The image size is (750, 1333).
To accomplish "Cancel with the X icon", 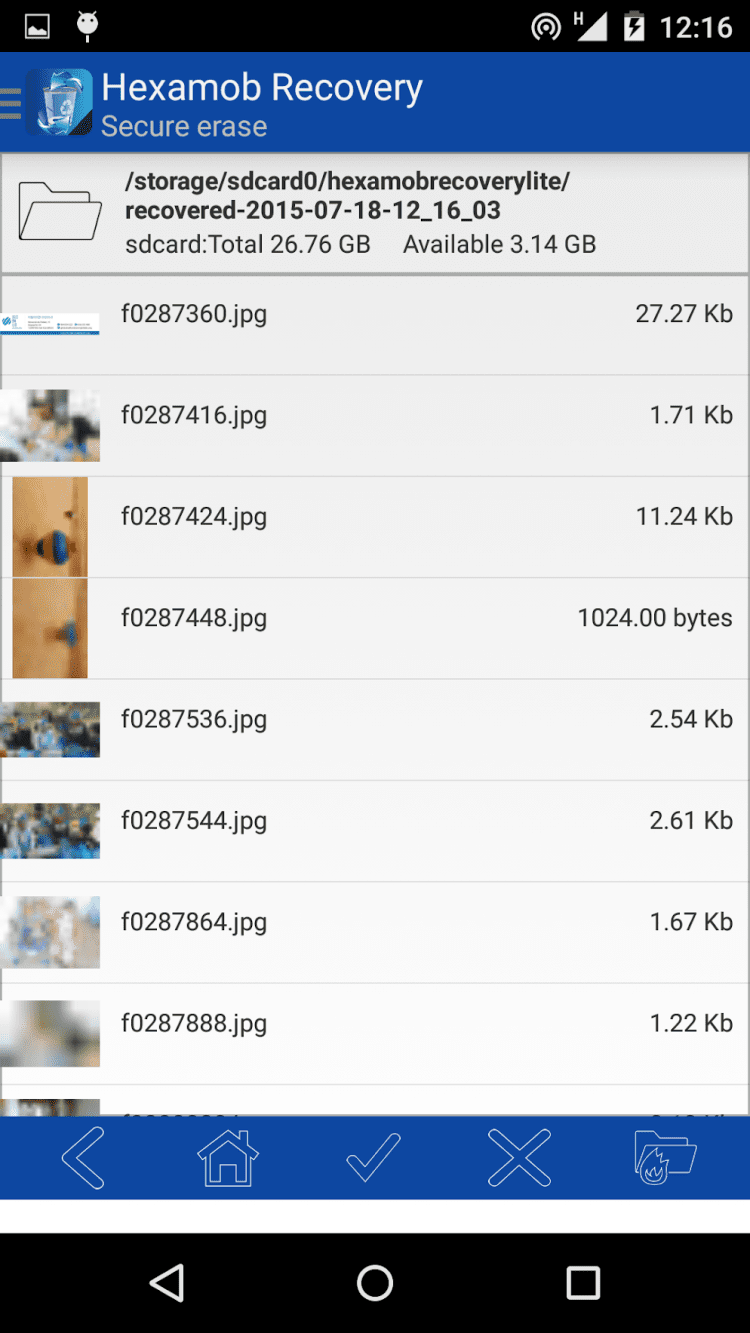I will (x=519, y=1158).
